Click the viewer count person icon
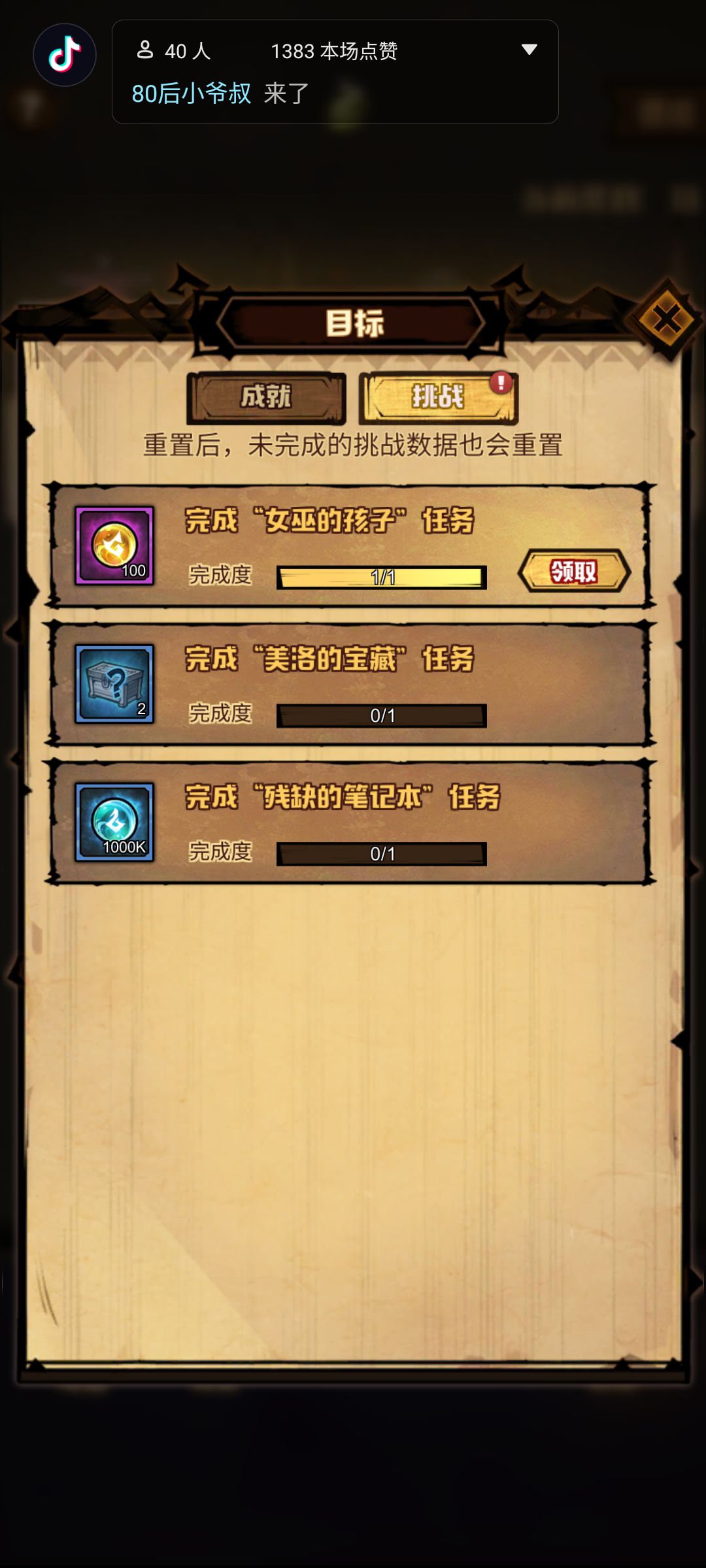This screenshot has height=1568, width=706. click(x=146, y=48)
